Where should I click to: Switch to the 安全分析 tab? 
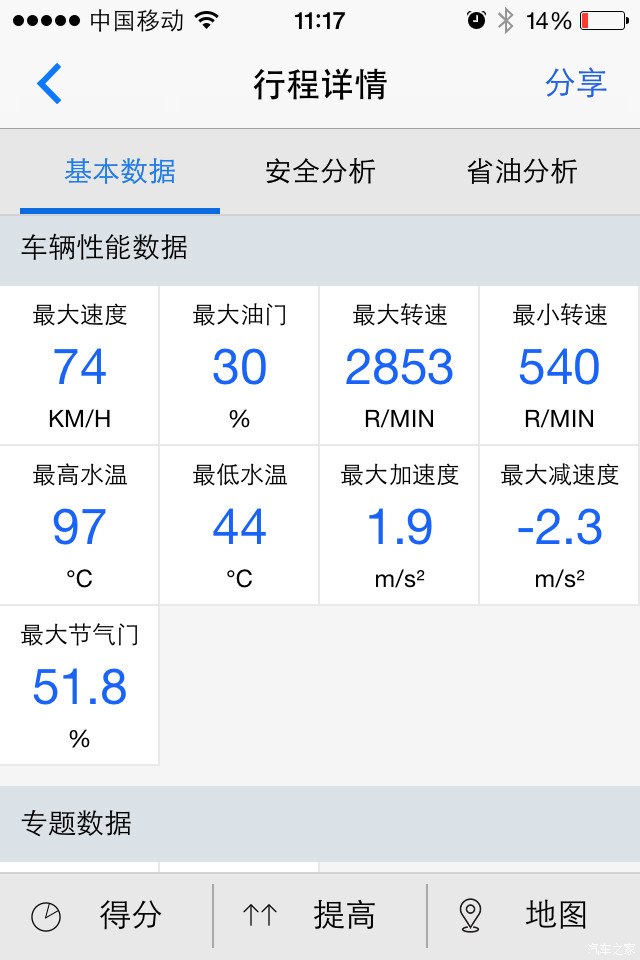pyautogui.click(x=320, y=172)
